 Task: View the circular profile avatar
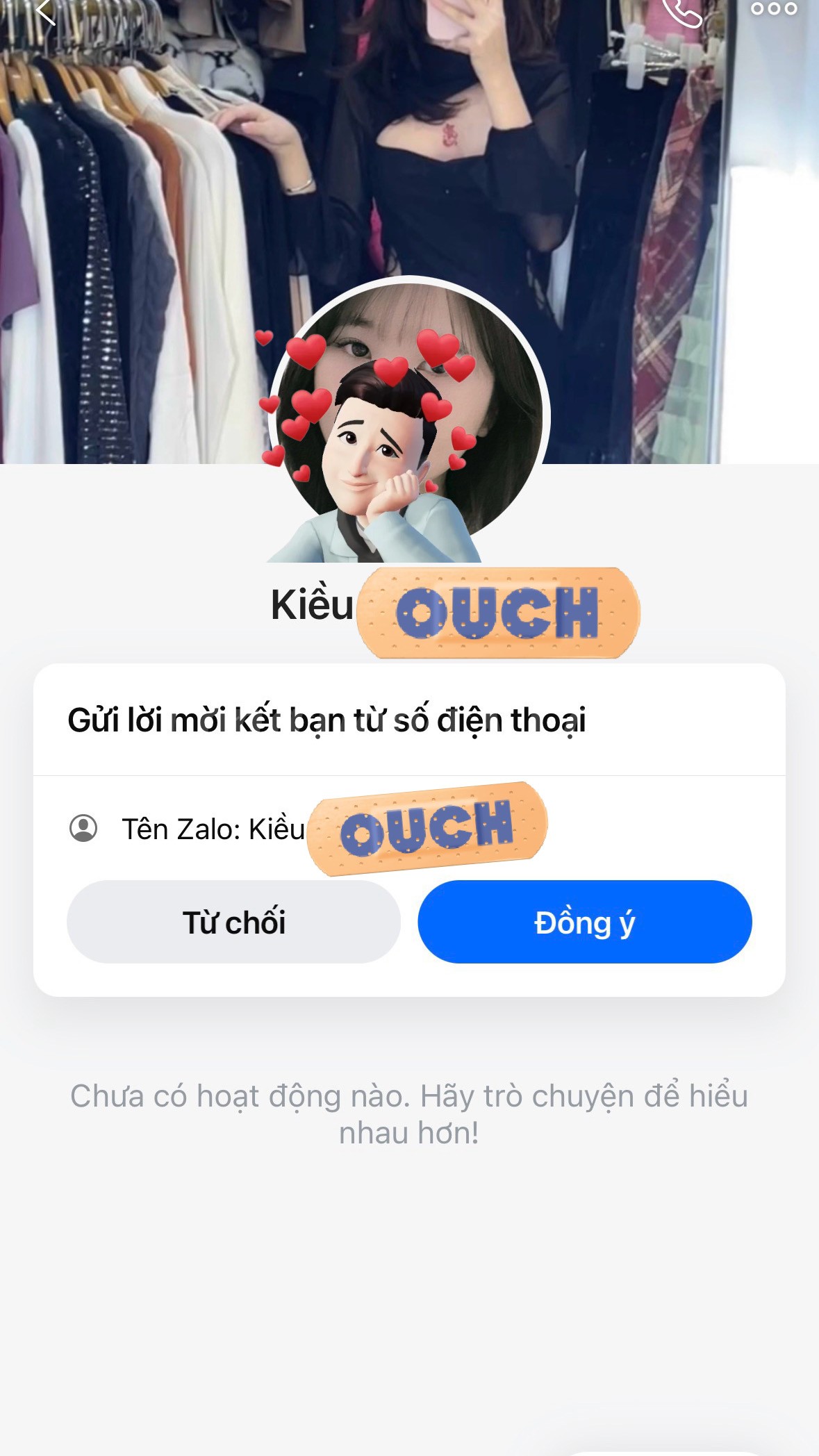tap(410, 418)
